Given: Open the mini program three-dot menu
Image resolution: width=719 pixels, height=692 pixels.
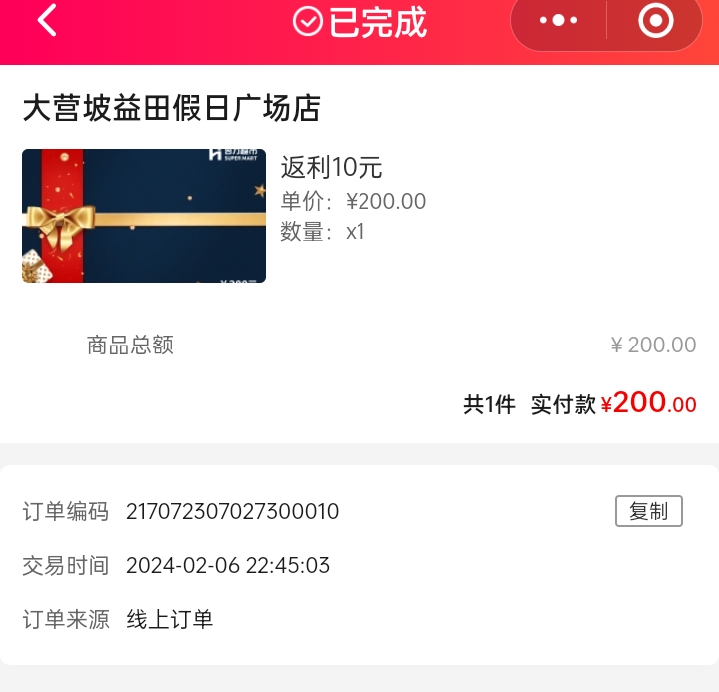Looking at the screenshot, I should (558, 20).
